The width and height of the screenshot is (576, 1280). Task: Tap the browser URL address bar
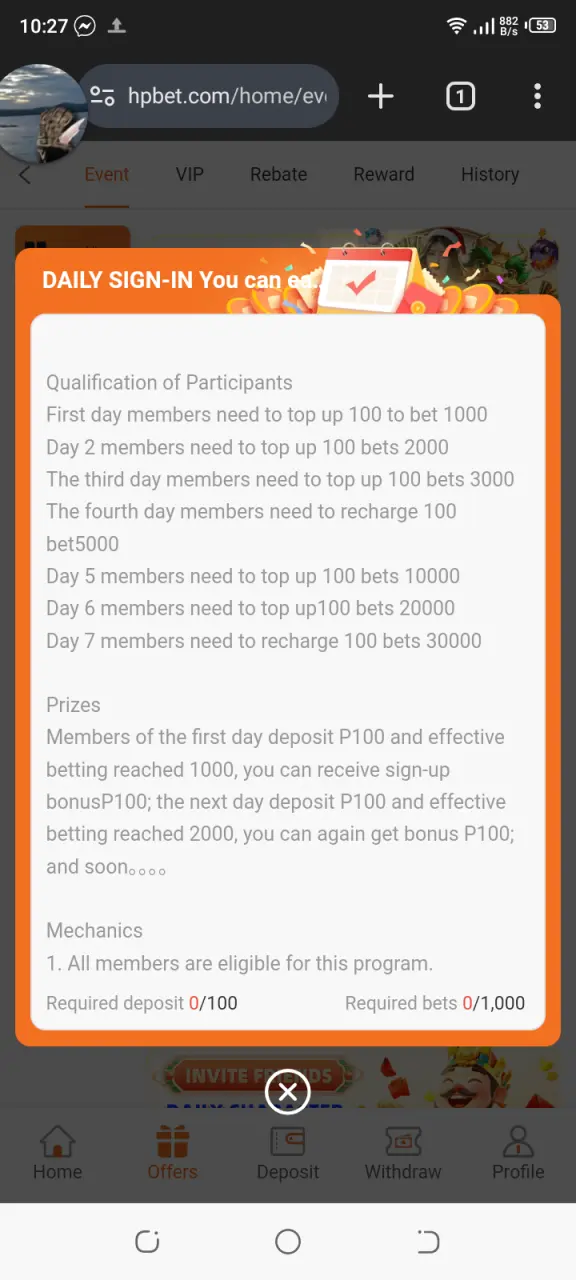click(208, 96)
